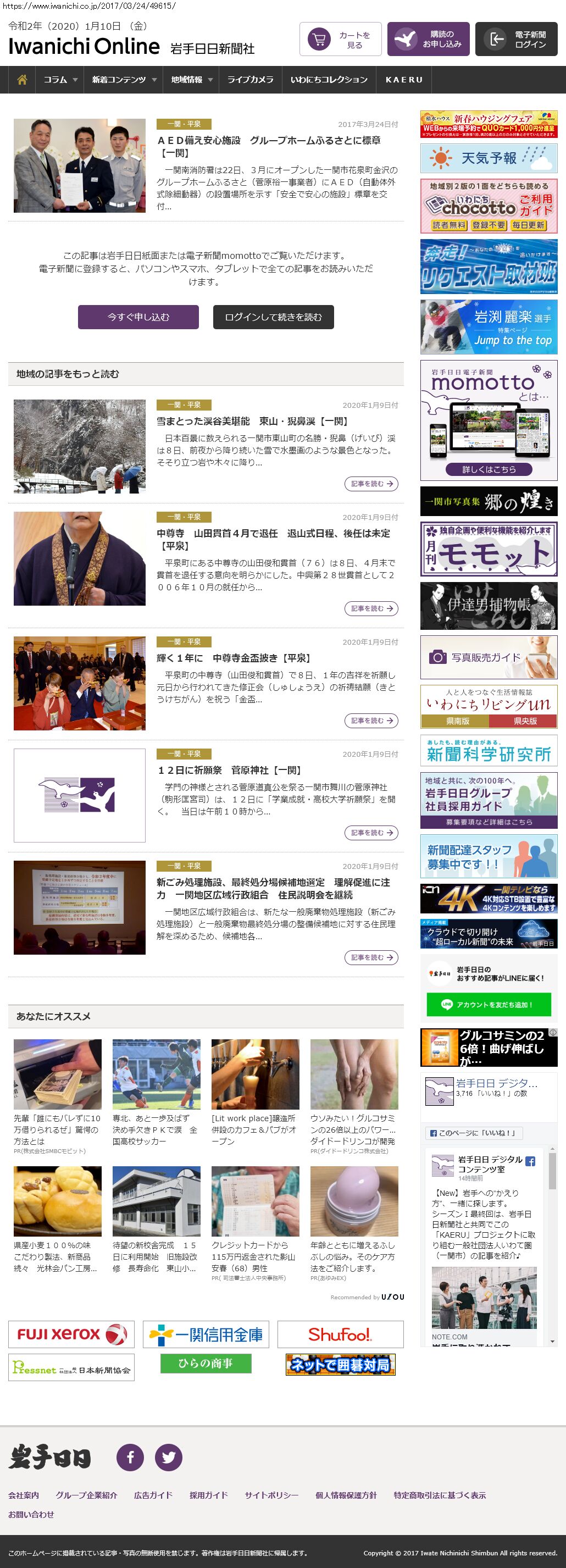This screenshot has width=566, height=1568.
Task: Open the 写真販売ガイド banner
Action: point(489,657)
